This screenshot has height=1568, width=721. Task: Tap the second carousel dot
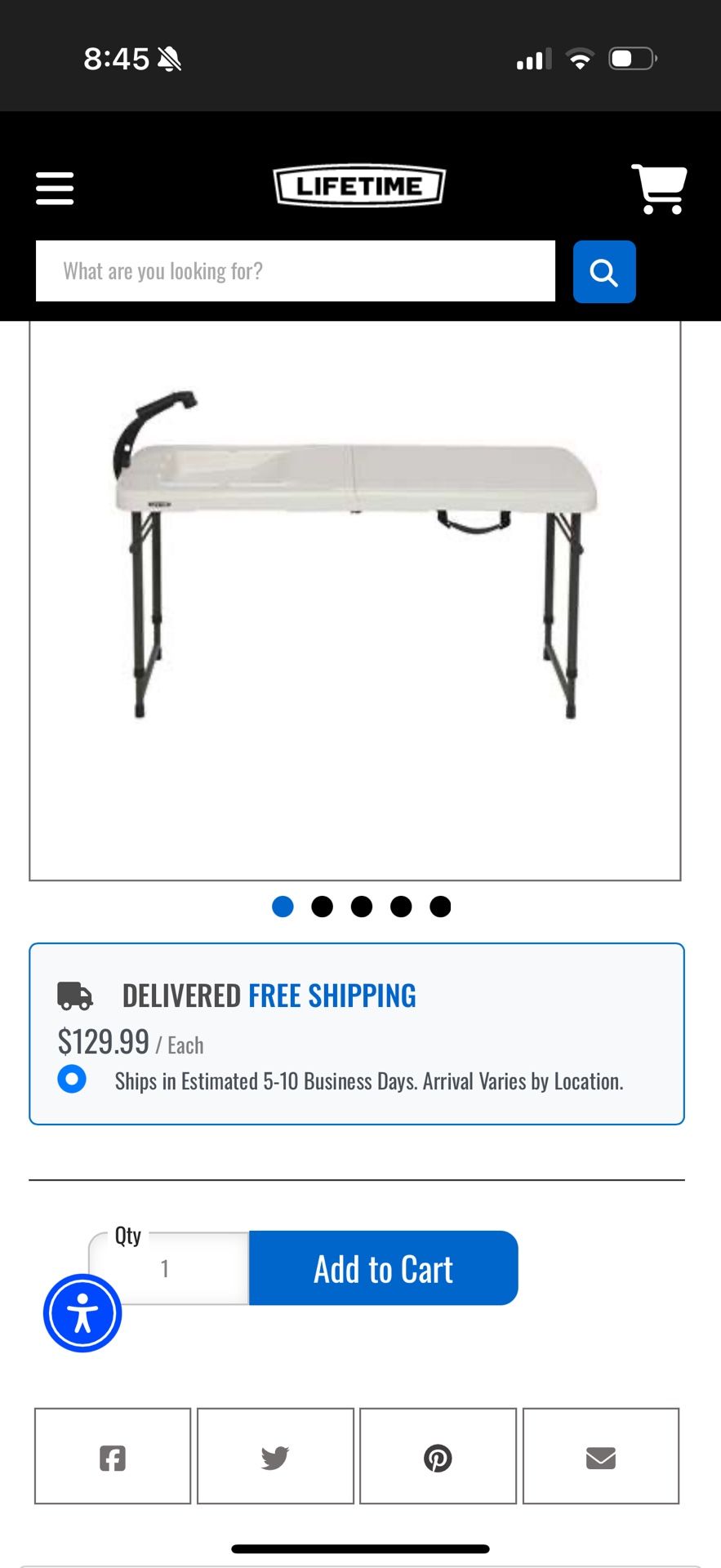(x=322, y=906)
